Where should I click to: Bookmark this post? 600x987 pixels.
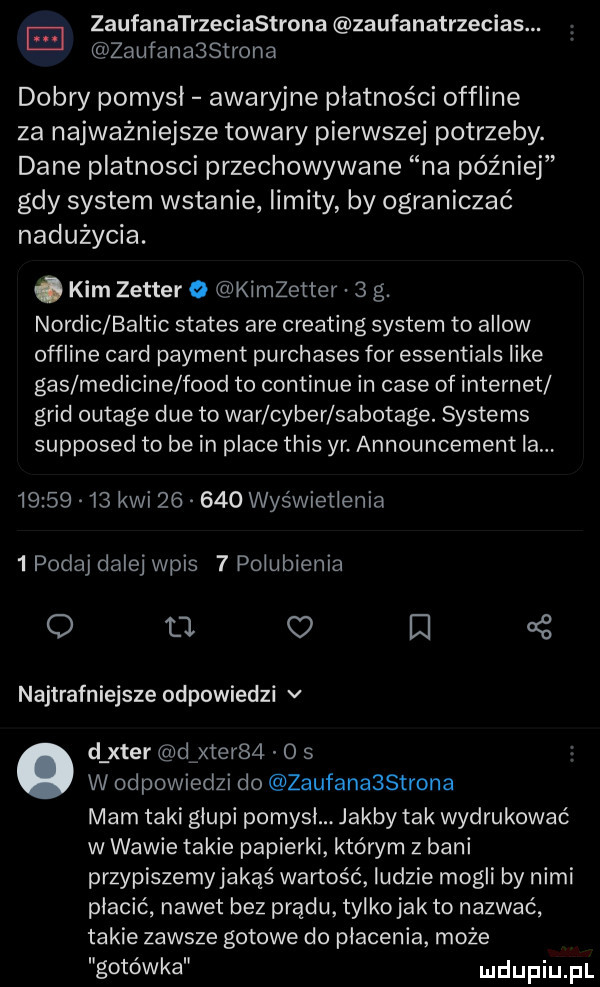tap(419, 625)
